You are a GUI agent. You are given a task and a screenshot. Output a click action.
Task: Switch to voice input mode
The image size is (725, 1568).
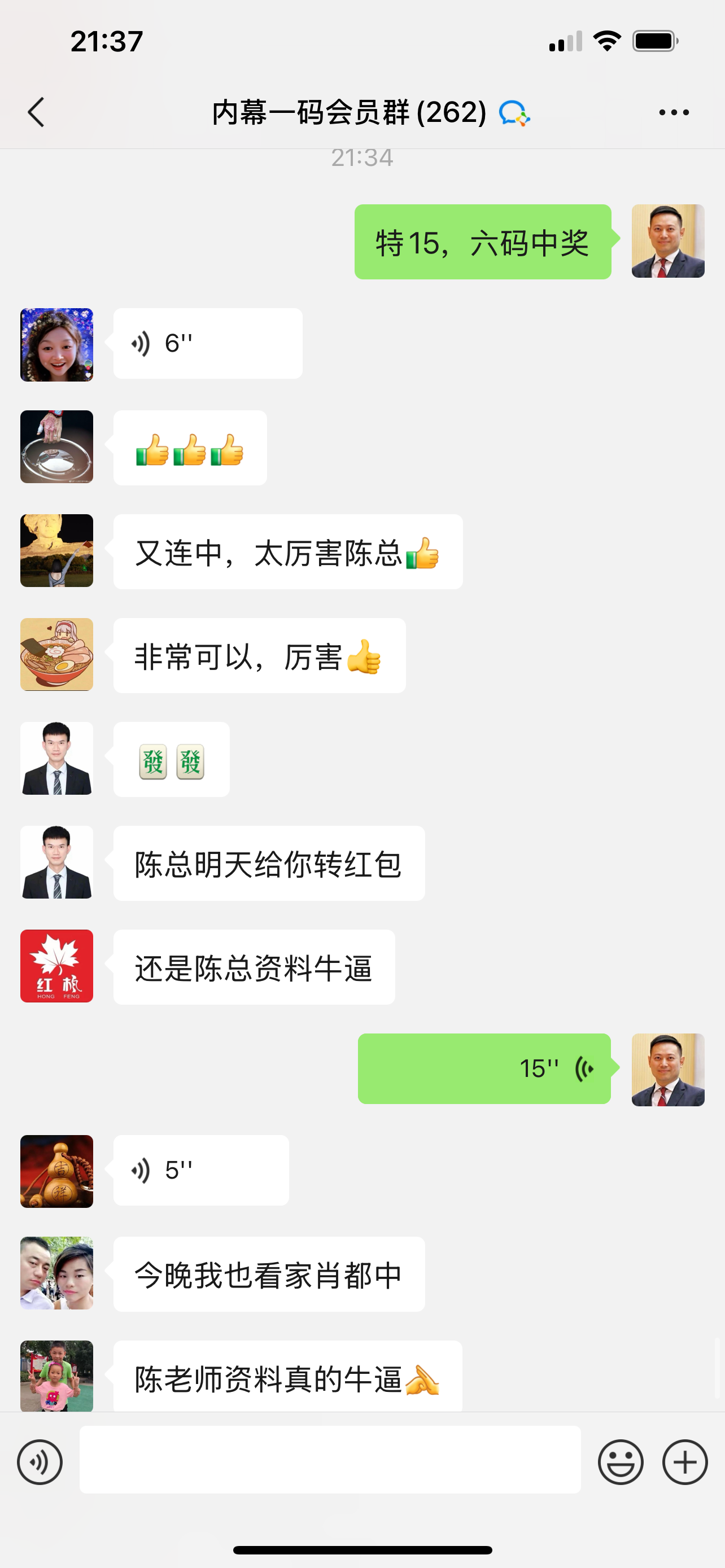tap(40, 1462)
